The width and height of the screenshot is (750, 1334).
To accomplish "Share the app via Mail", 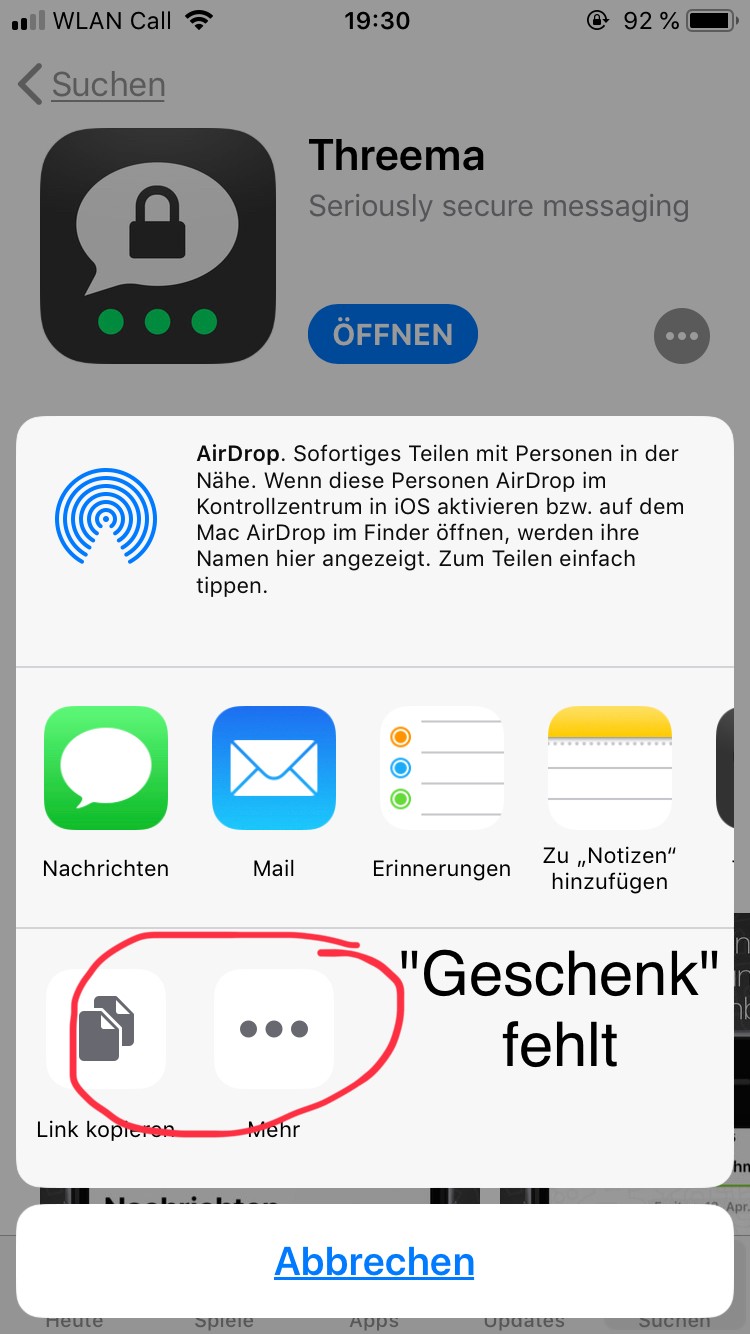I will point(274,768).
